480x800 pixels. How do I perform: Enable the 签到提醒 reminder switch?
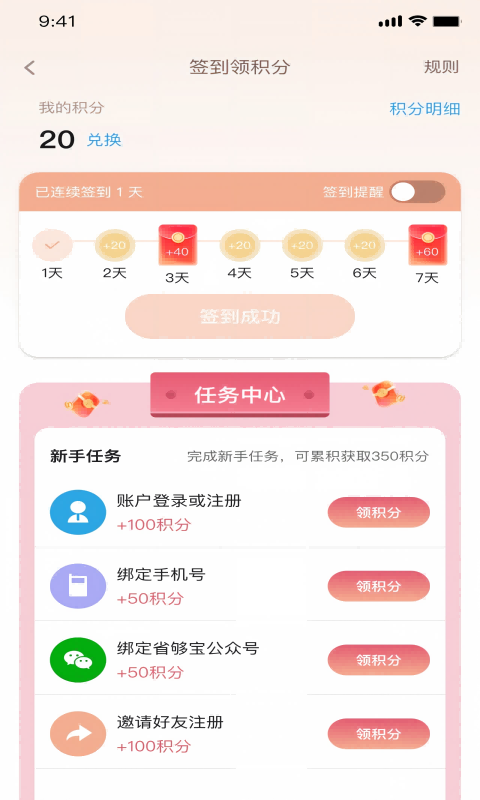(418, 192)
